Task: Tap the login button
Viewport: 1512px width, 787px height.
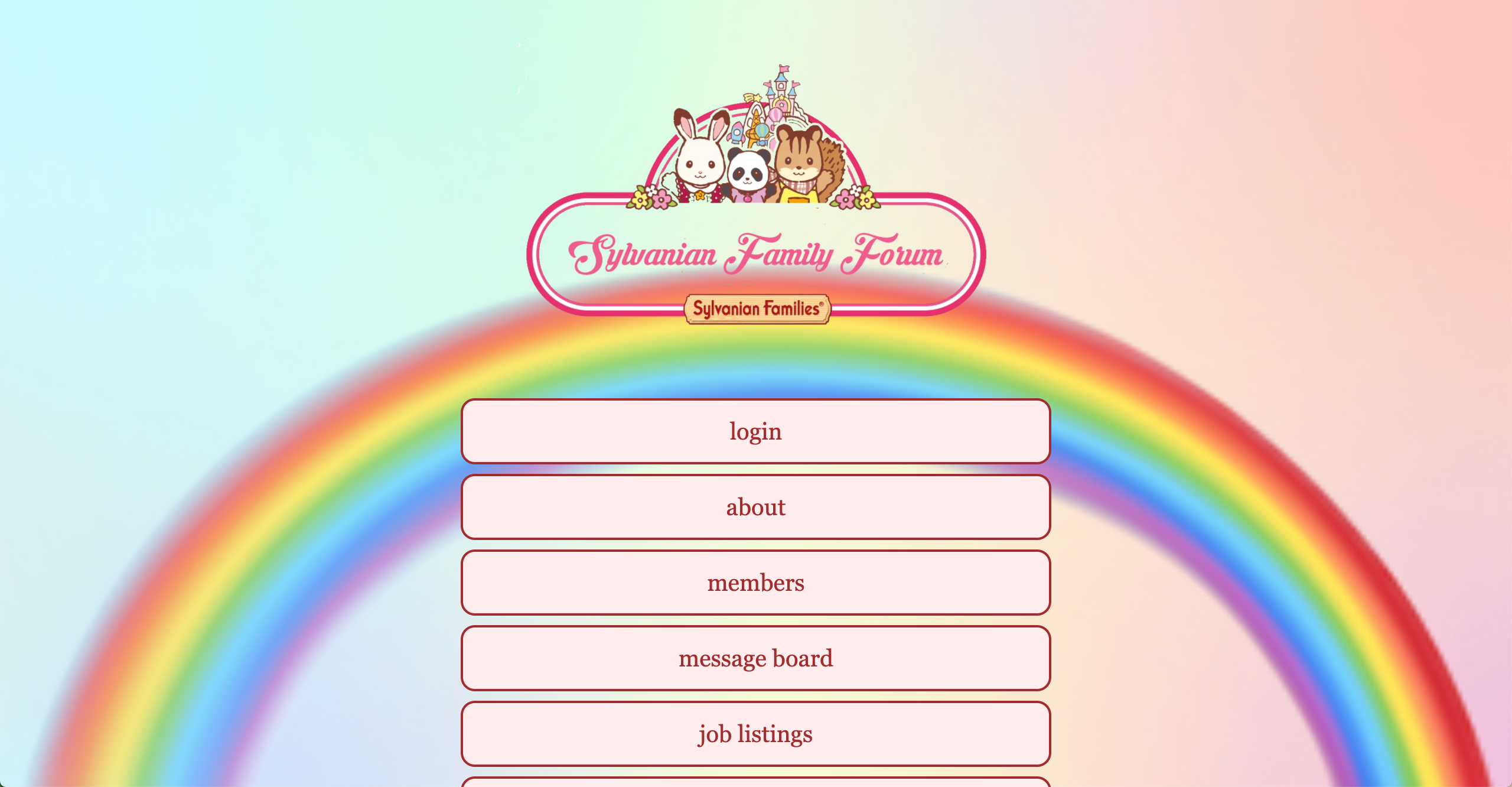Action: point(755,431)
